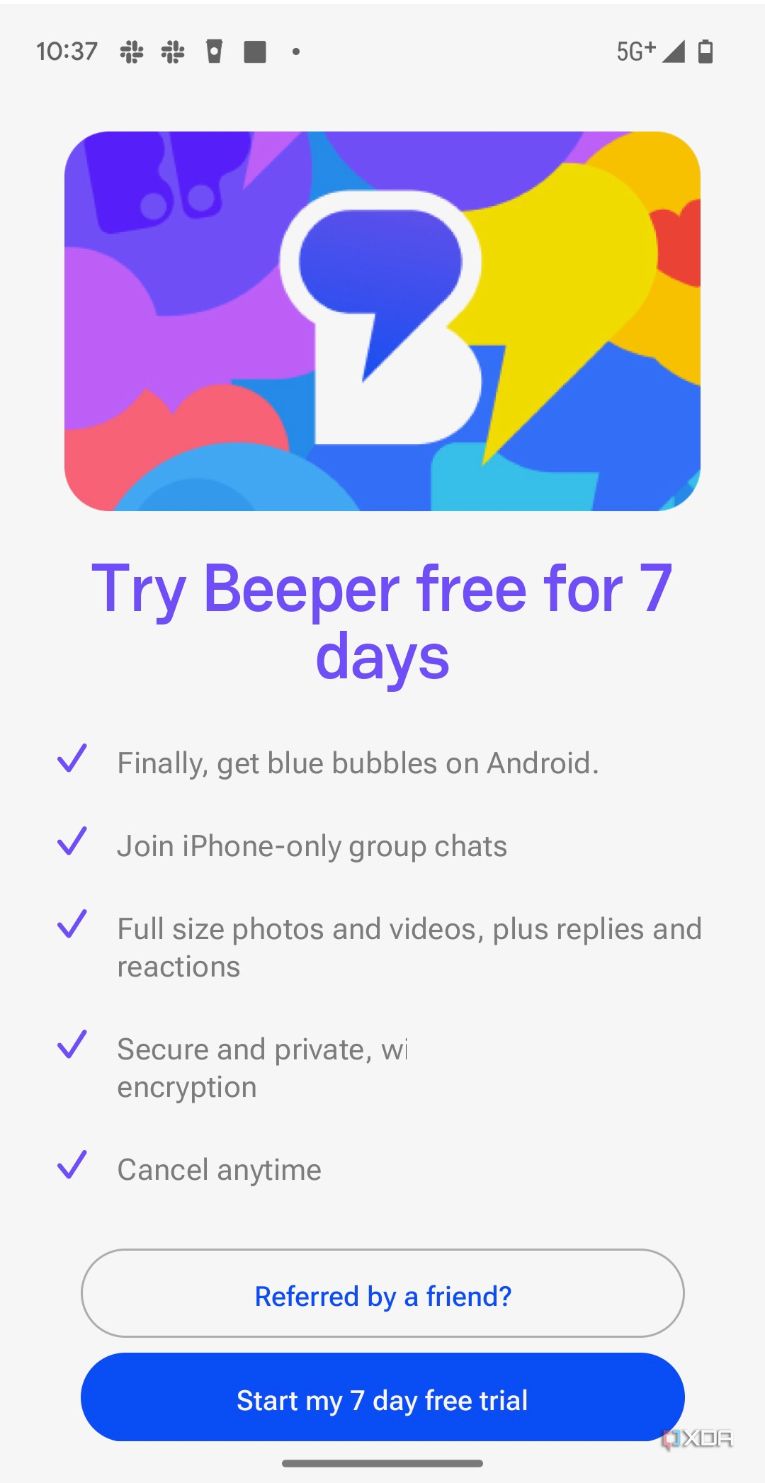765x1483 pixels.
Task: Tap the checkmark beside 'Cancel anytime'
Action: click(71, 1164)
